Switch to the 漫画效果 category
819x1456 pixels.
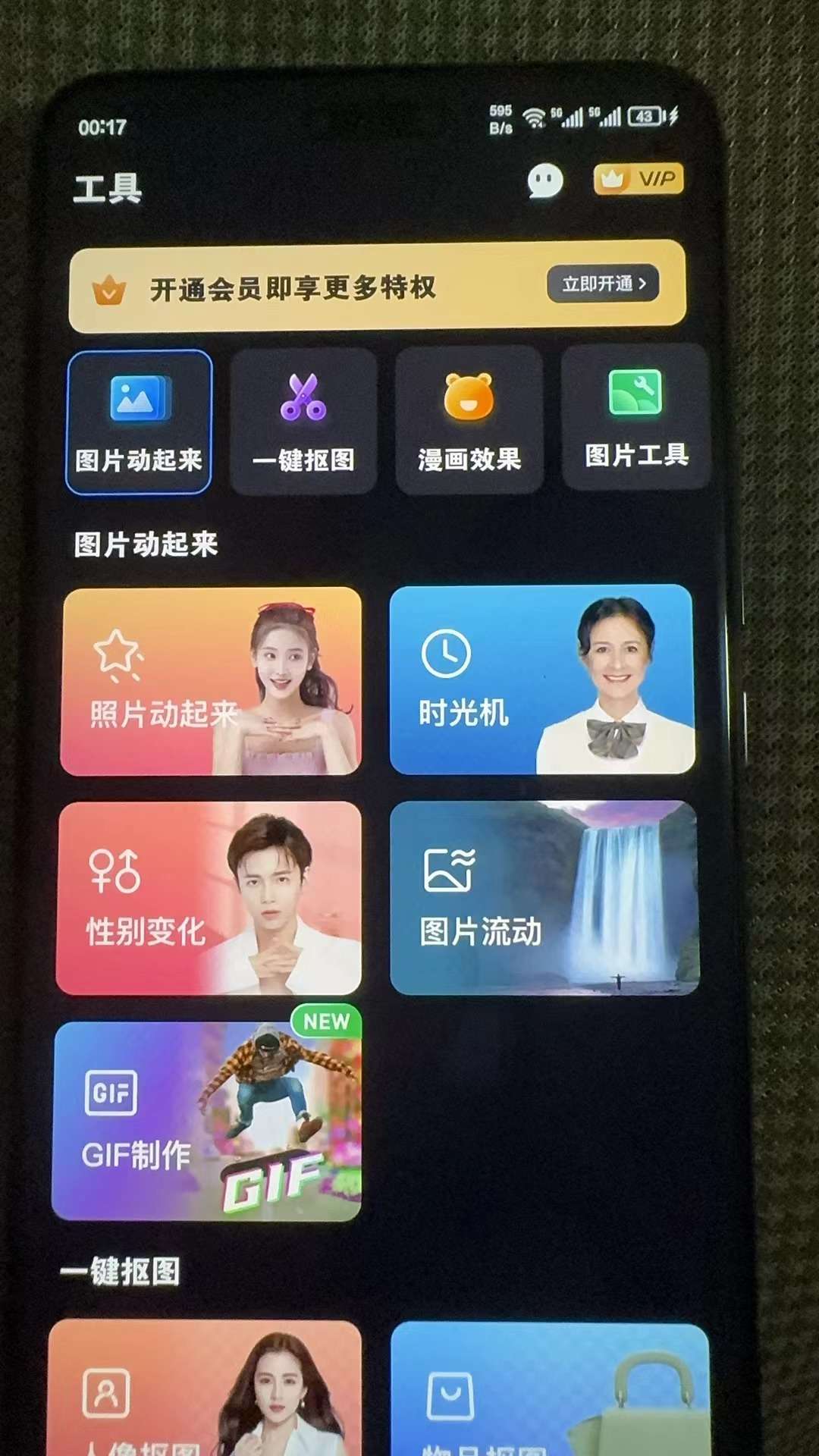(469, 420)
